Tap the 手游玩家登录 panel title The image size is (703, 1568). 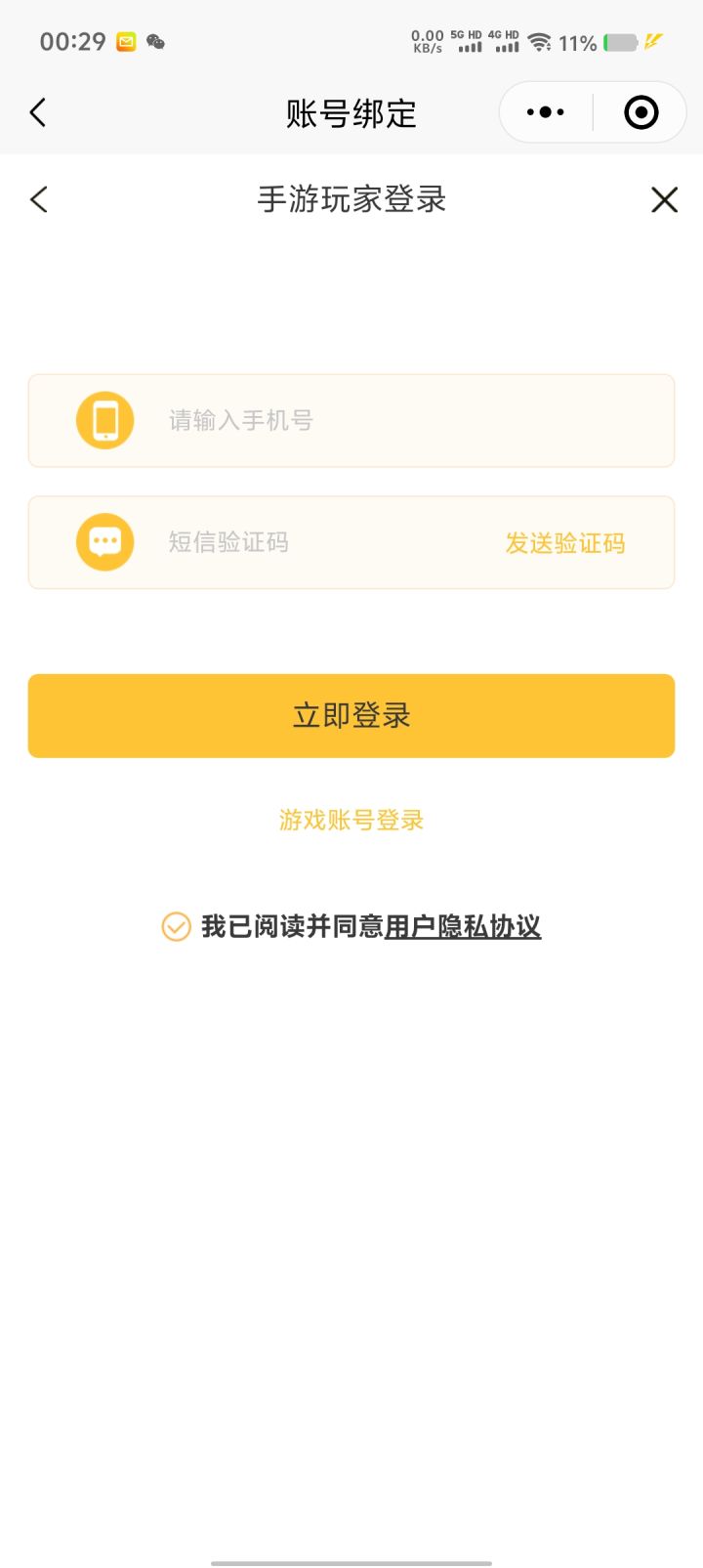tap(351, 199)
